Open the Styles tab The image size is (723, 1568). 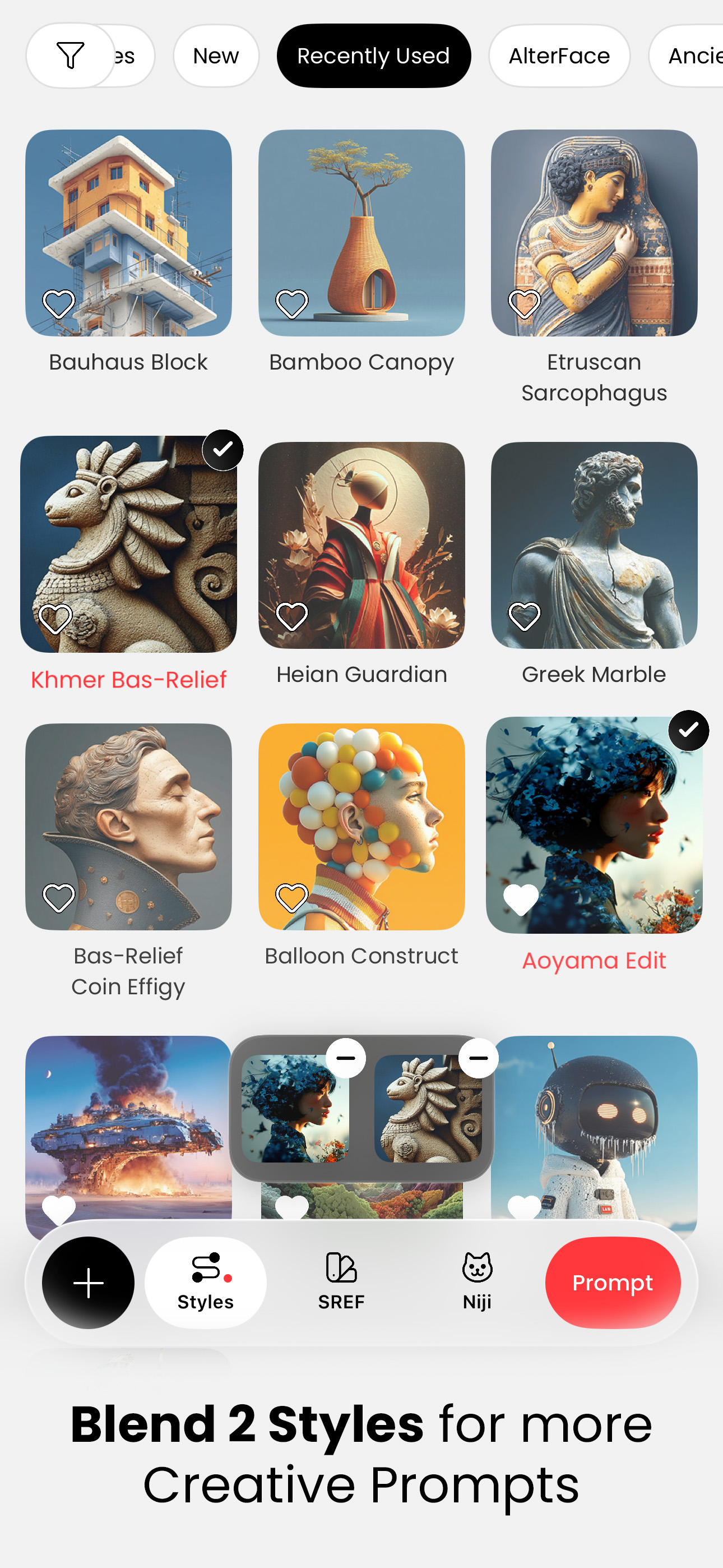click(206, 1283)
